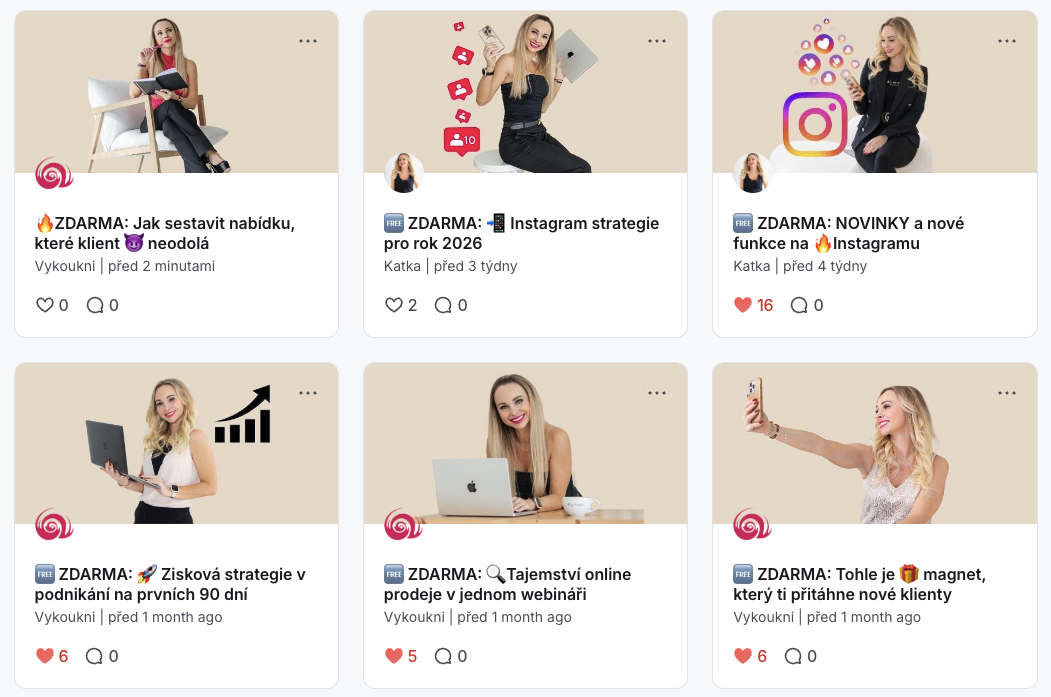Comment on 'Instagram strategie pro rok 2026' post
The image size is (1051, 697).
[x=444, y=305]
